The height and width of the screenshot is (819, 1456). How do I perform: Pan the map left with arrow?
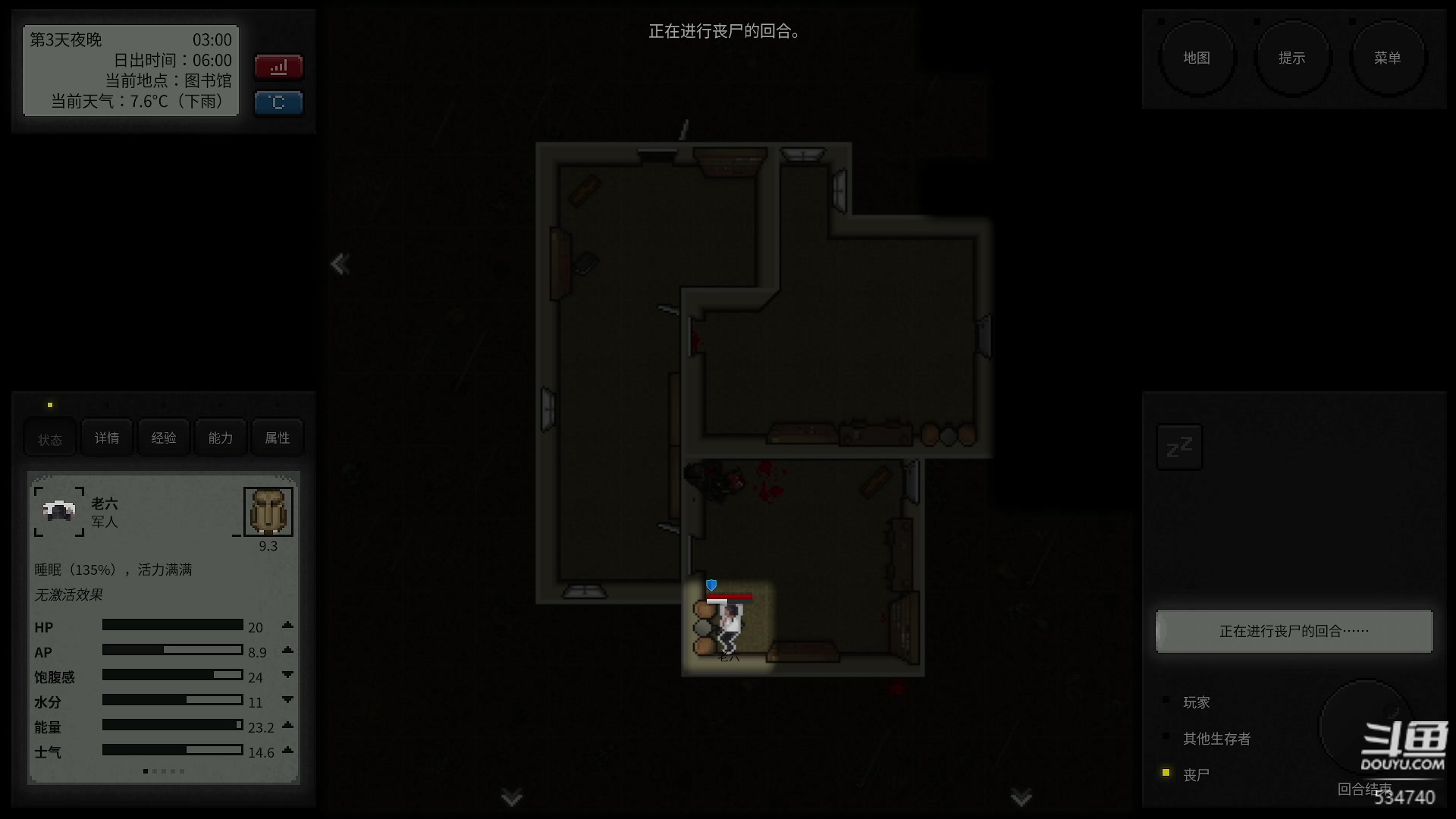pos(340,264)
